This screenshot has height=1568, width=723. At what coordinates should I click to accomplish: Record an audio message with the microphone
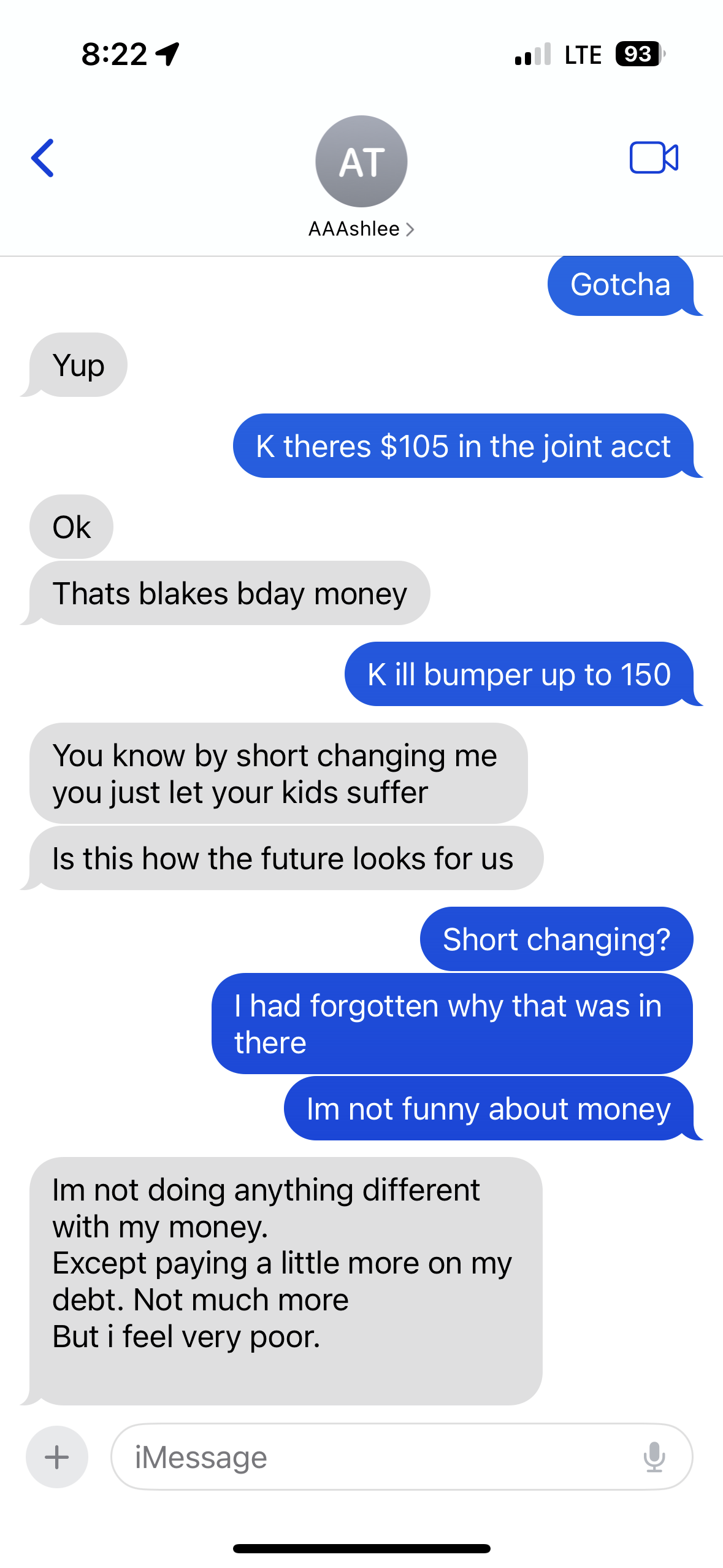[654, 1456]
